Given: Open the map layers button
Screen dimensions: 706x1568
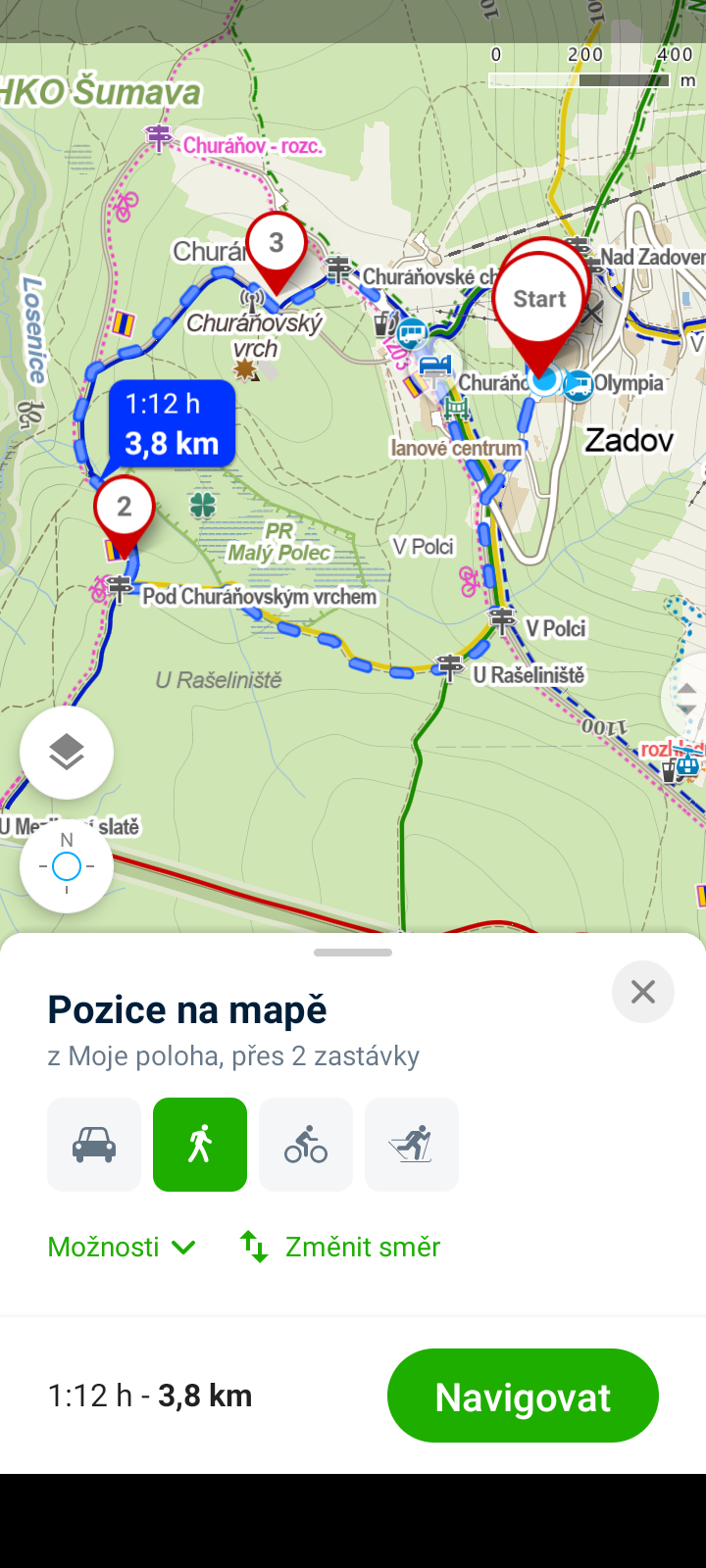Looking at the screenshot, I should pos(67,753).
